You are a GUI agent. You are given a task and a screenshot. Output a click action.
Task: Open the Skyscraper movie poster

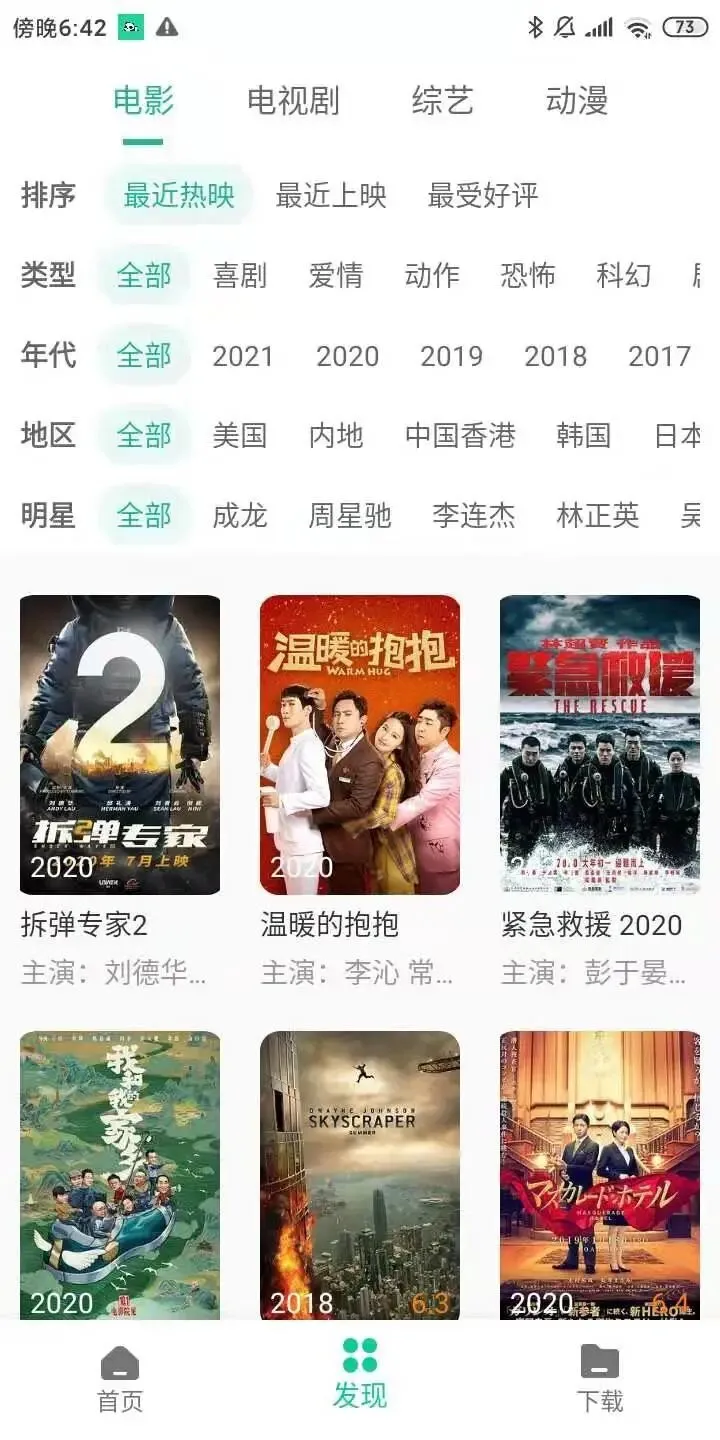360,1175
